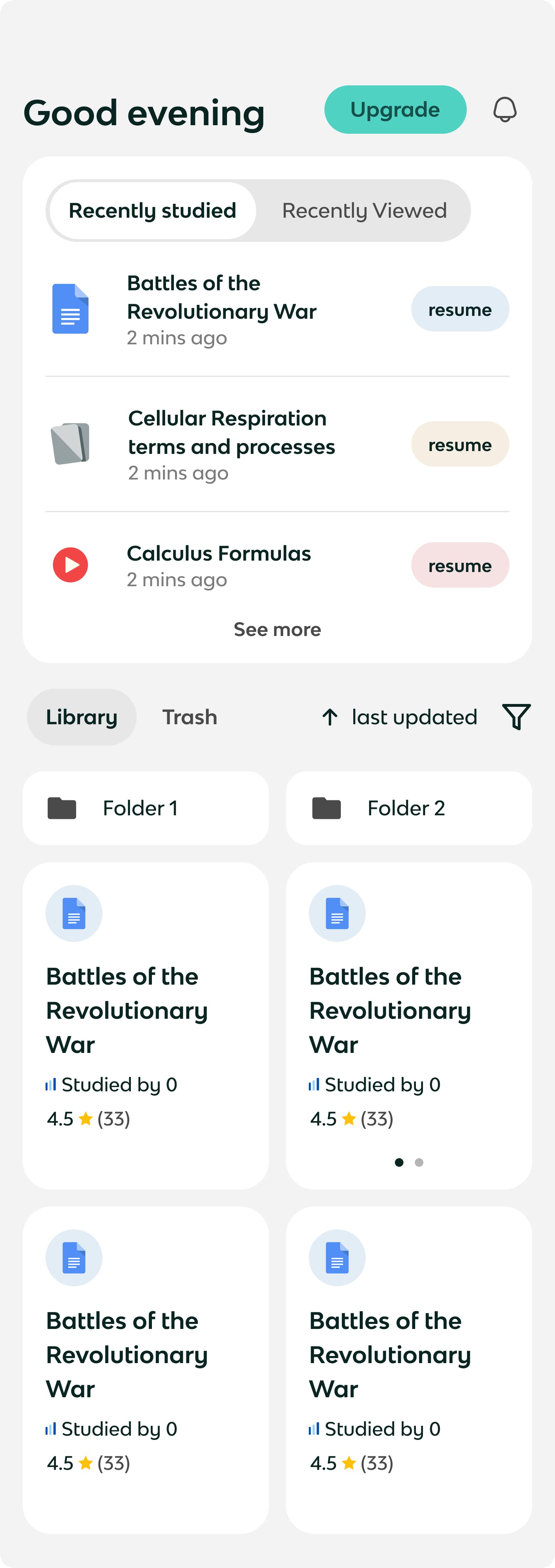This screenshot has width=555, height=1568.
Task: Resume Battles of the Revolutionary War
Action: coord(459,309)
